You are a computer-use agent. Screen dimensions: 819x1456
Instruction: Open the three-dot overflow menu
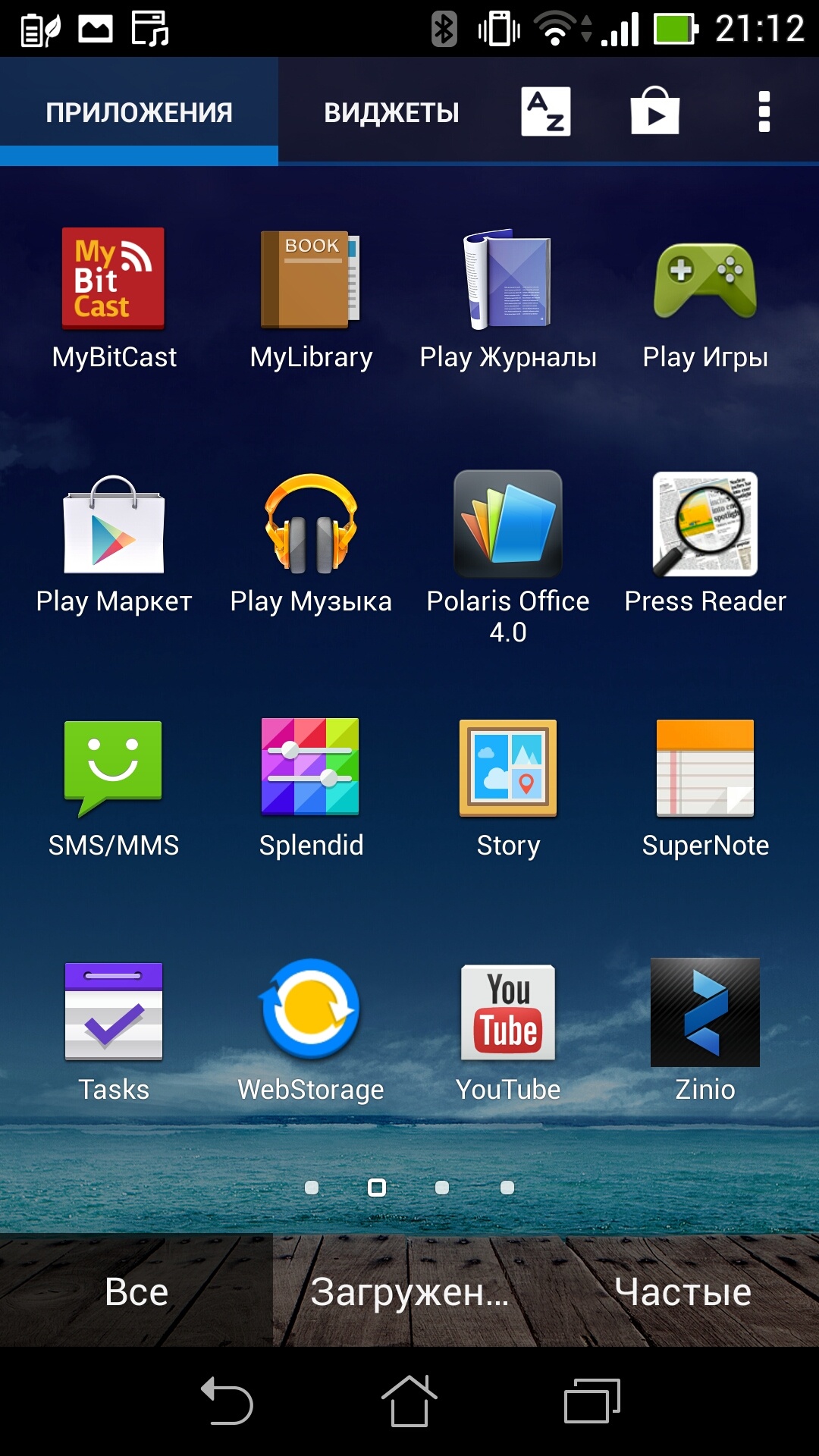tap(764, 111)
